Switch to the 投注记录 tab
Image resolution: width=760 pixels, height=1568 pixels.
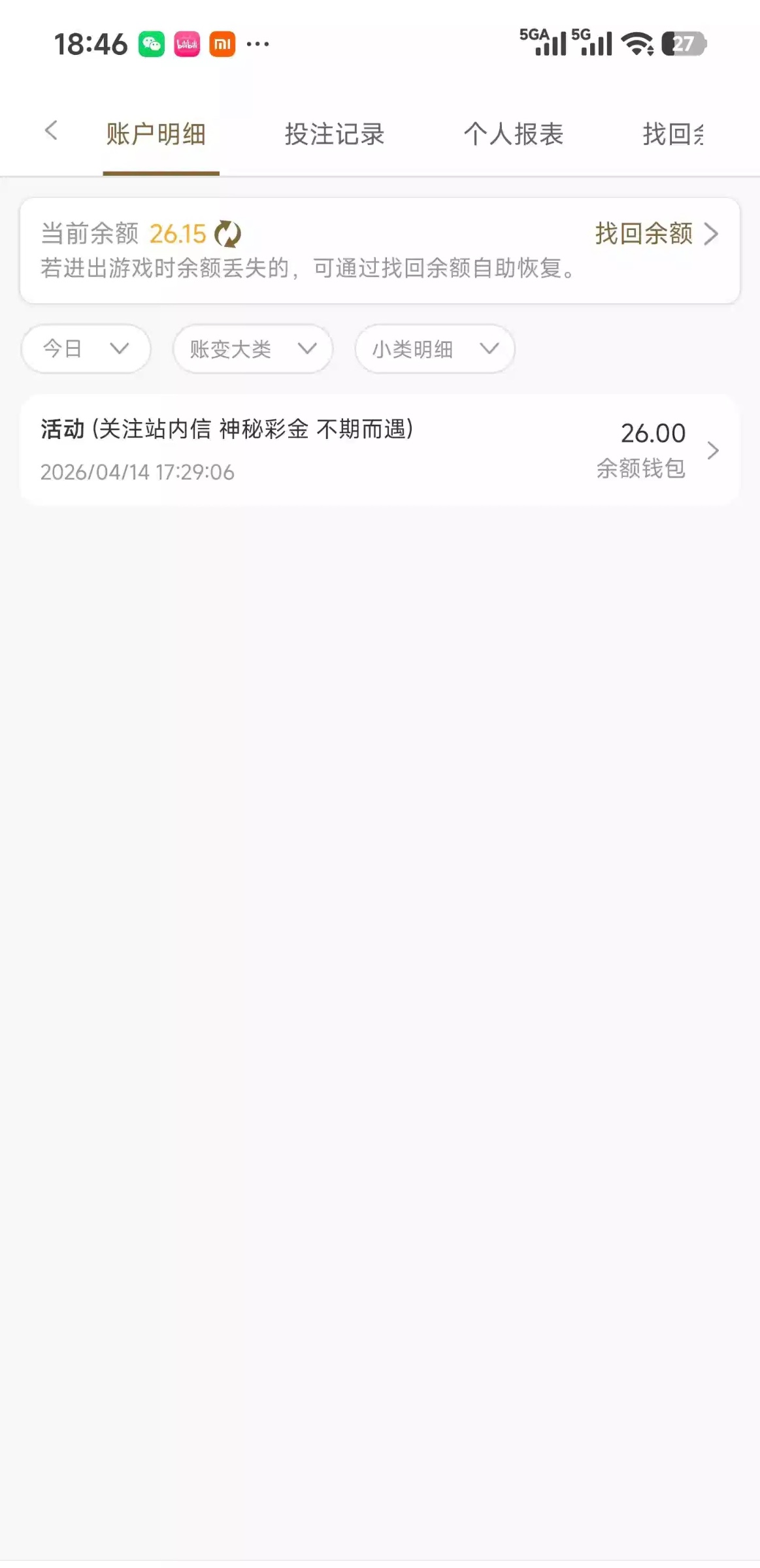coord(334,135)
